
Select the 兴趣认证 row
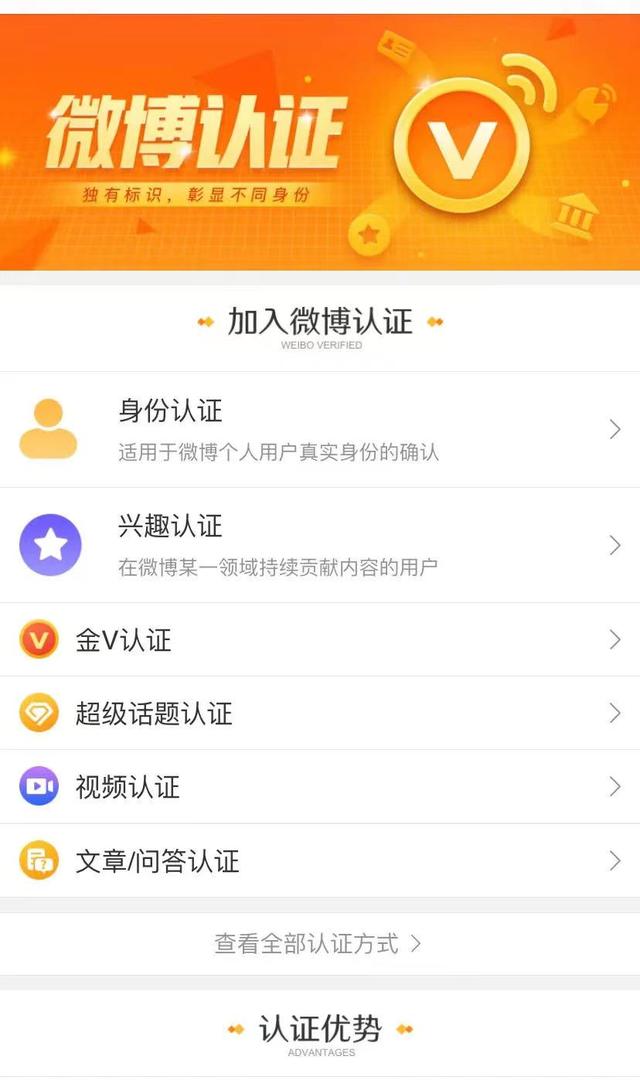320,545
